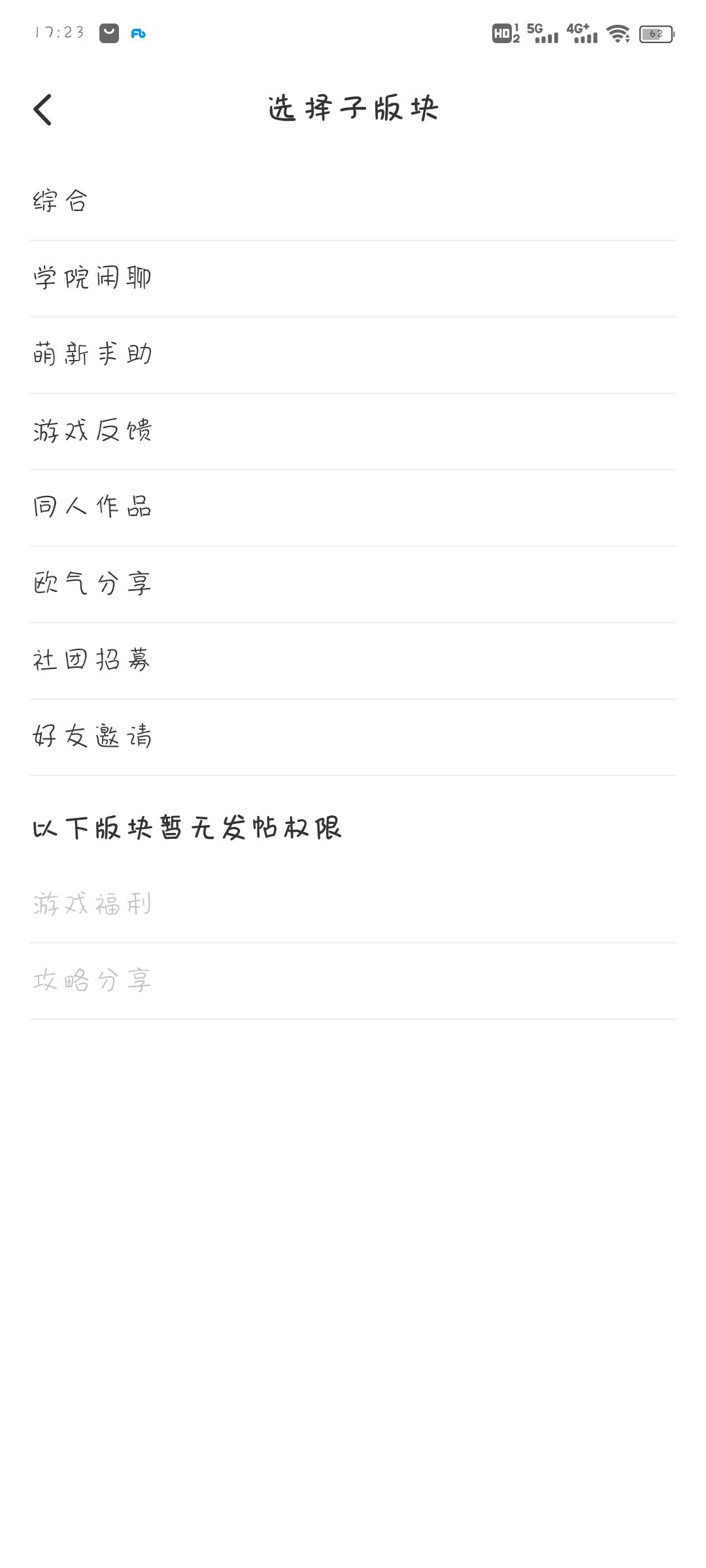
Task: Tap the battery indicator showing 62
Action: pos(656,34)
